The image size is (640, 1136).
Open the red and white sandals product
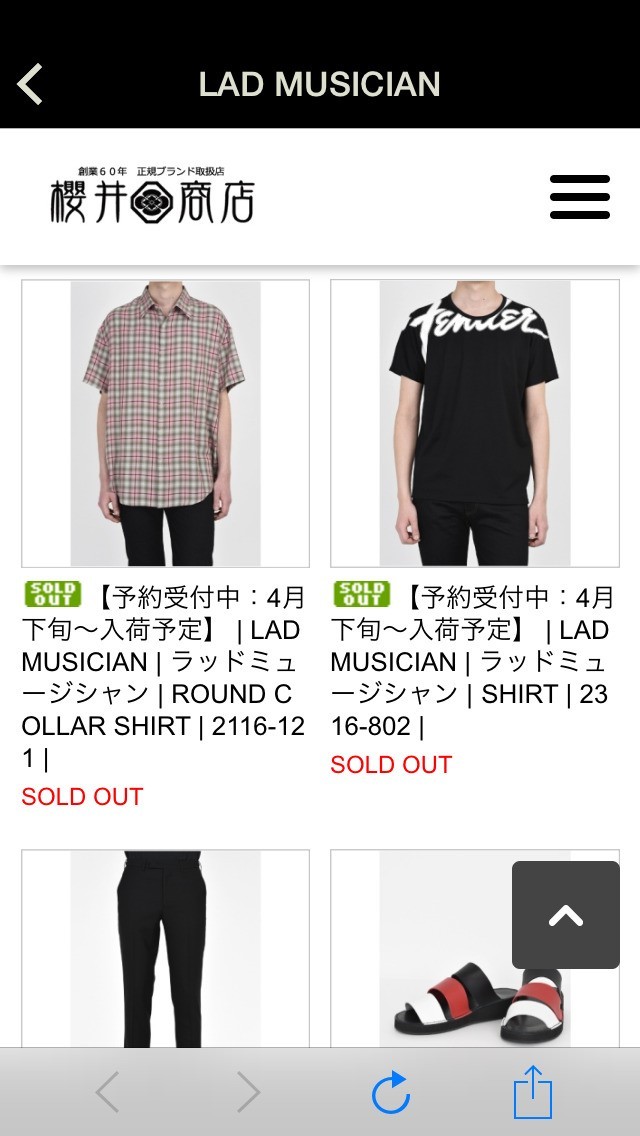[x=440, y=1000]
